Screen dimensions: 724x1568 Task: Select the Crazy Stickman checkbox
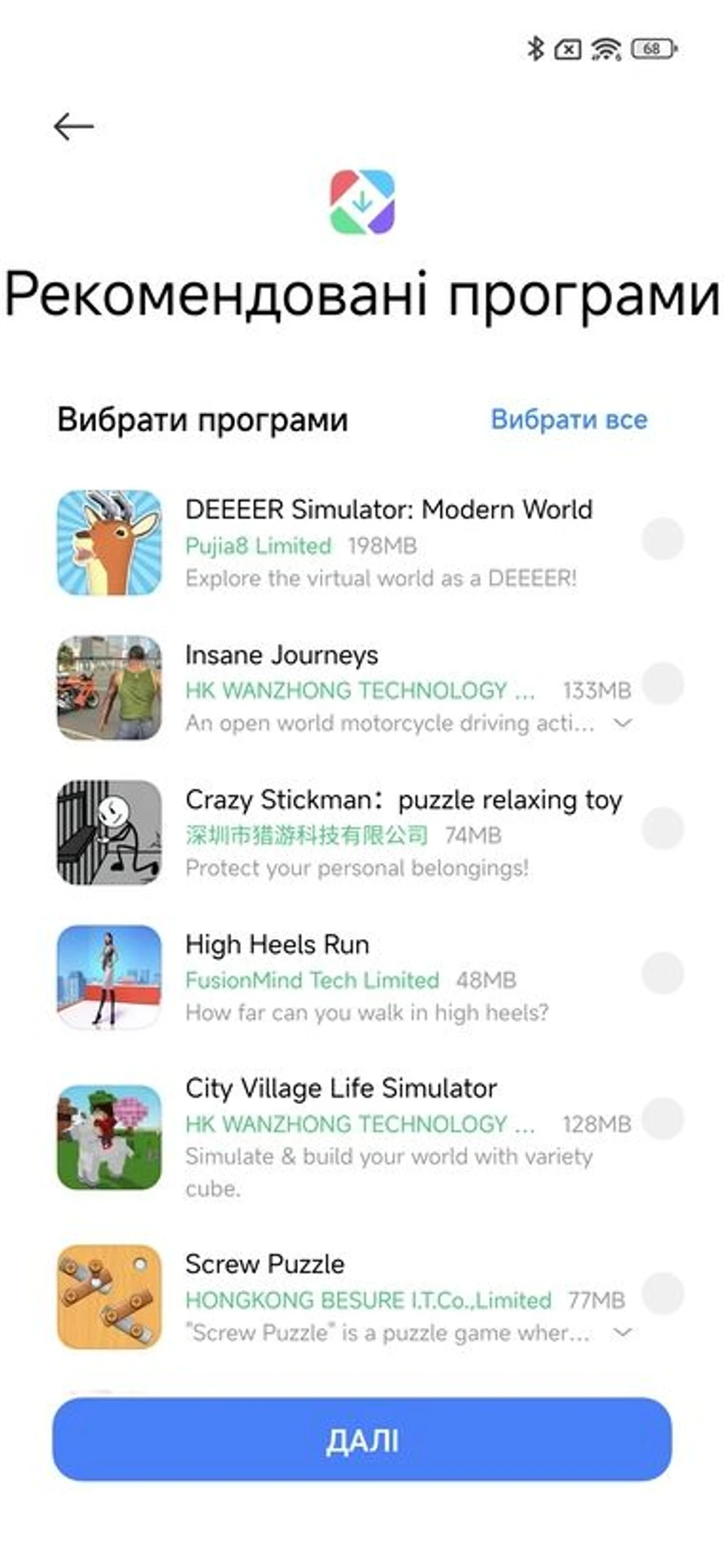click(x=662, y=828)
